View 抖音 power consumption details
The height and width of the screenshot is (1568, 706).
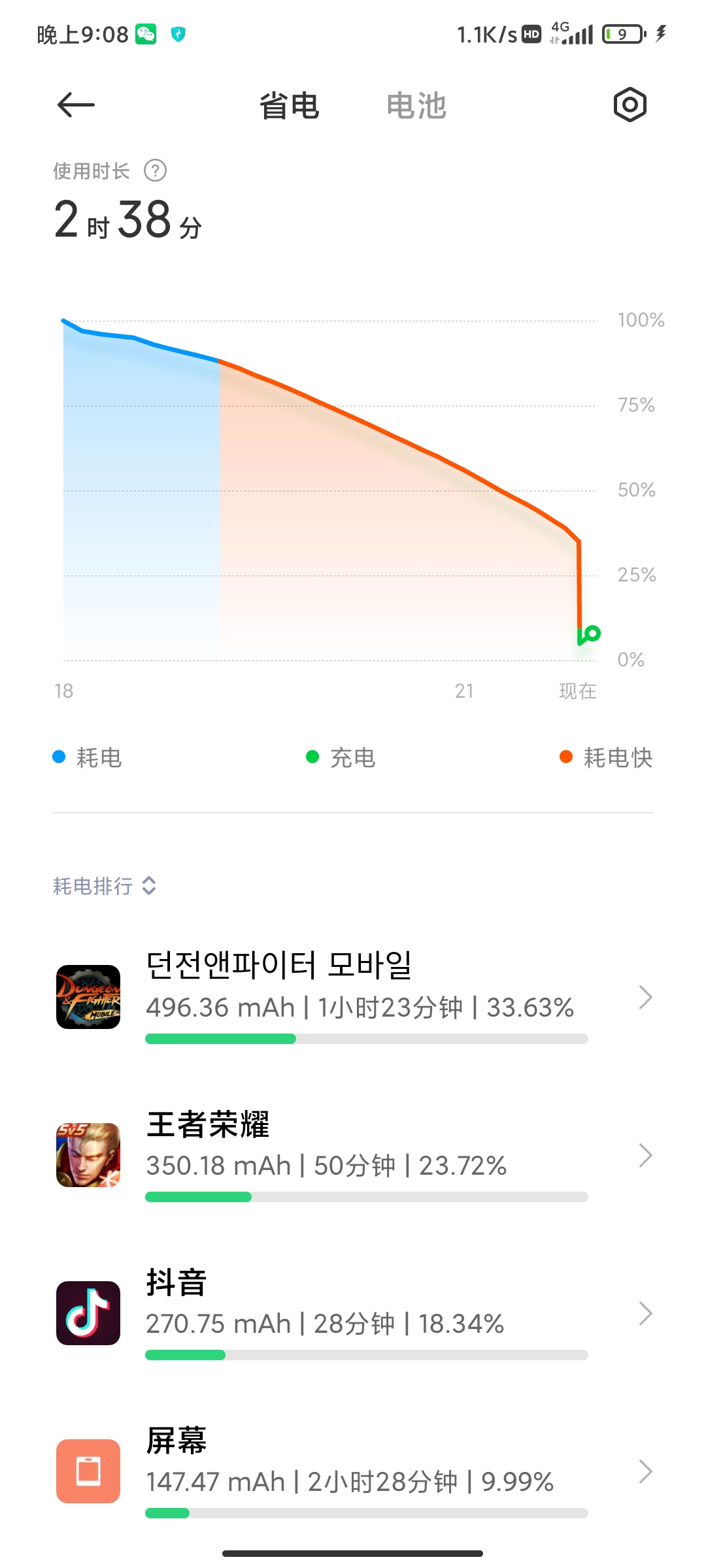pyautogui.click(x=353, y=1313)
